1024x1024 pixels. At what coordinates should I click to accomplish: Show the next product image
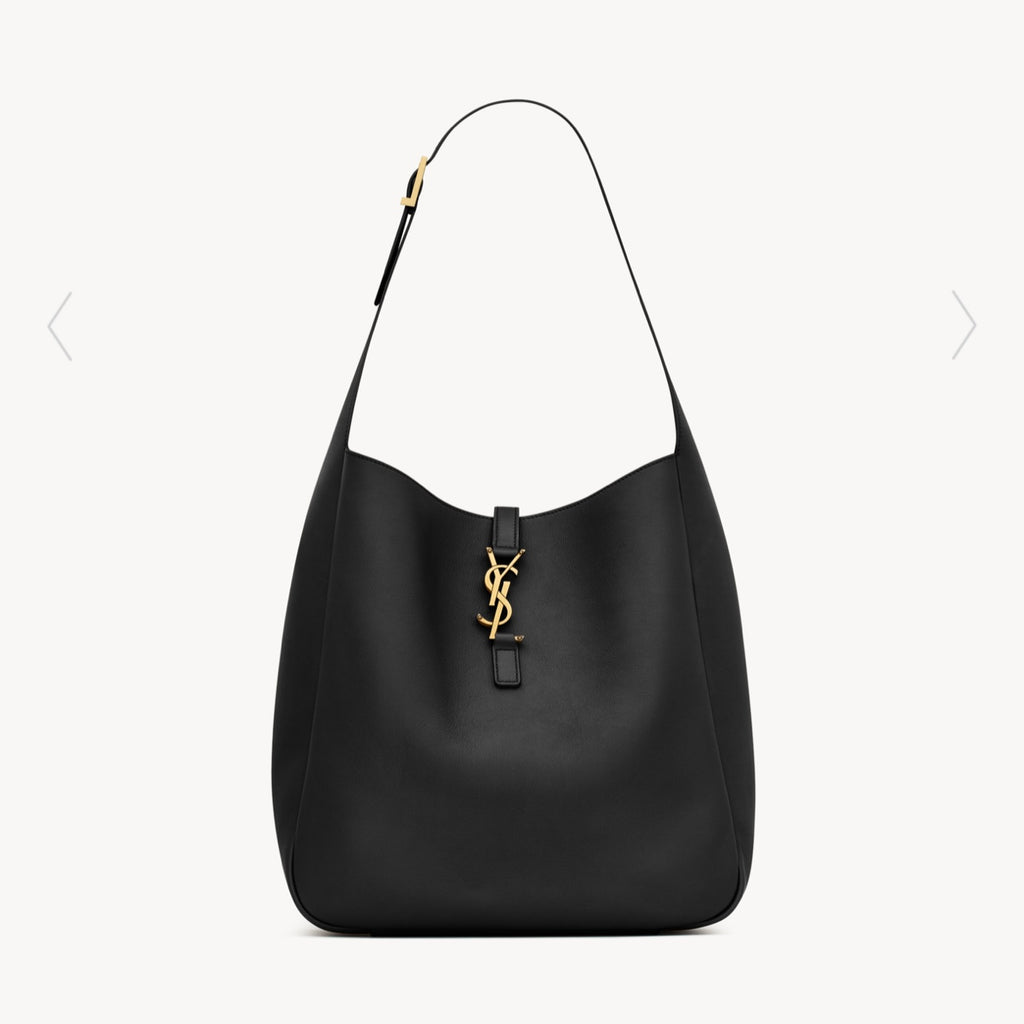(x=963, y=326)
